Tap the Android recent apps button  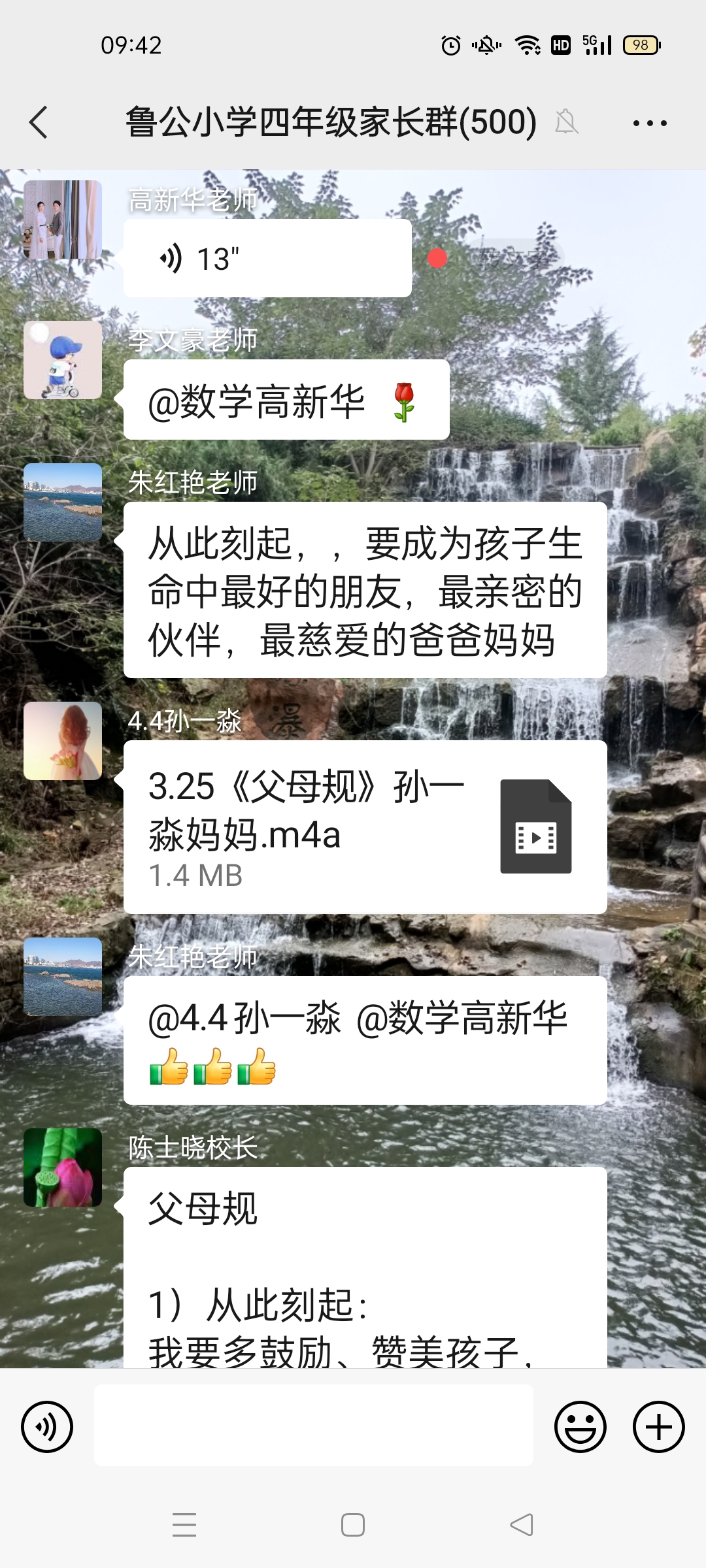point(185,1524)
